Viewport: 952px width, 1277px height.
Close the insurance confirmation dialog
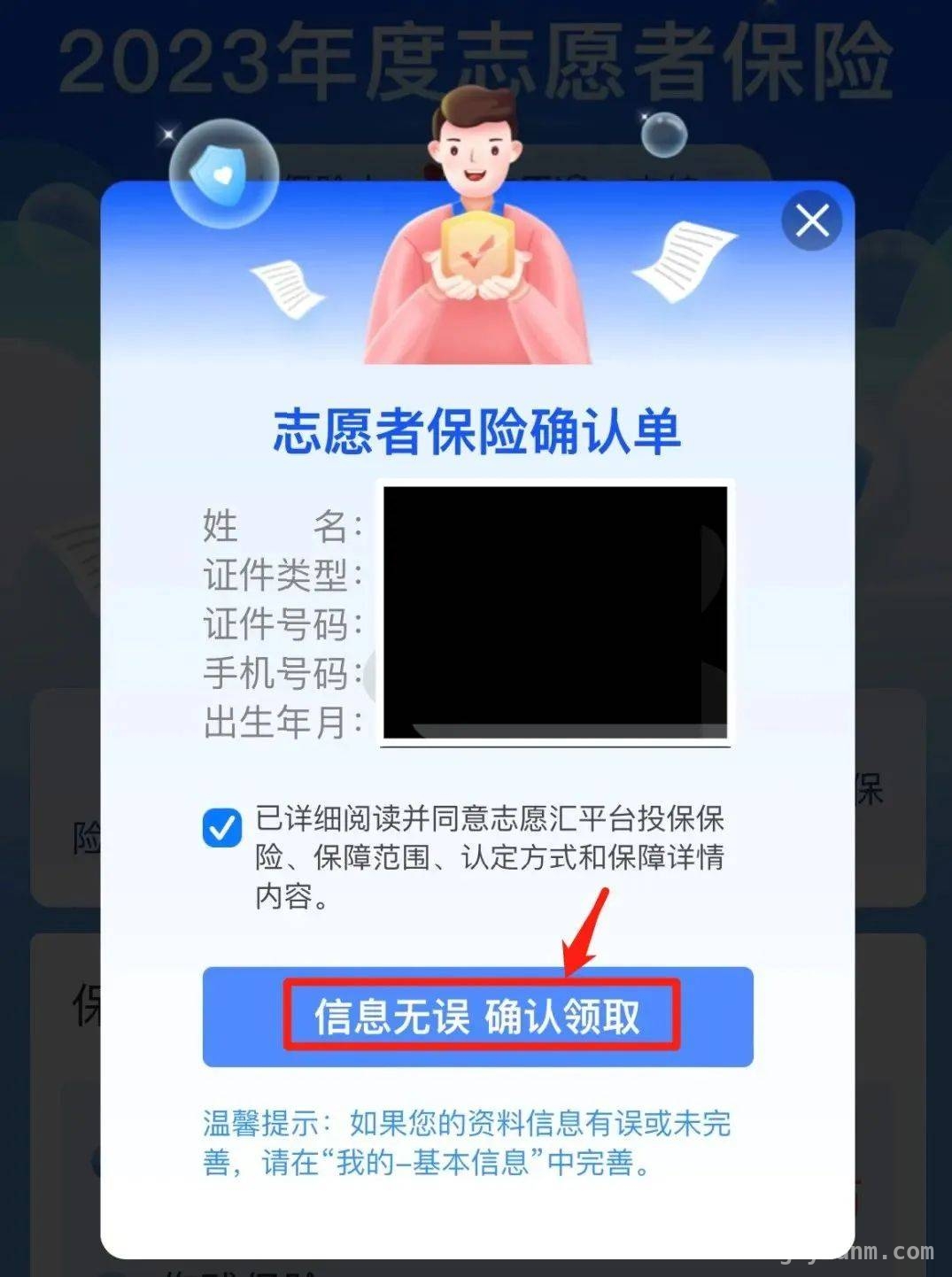(811, 221)
